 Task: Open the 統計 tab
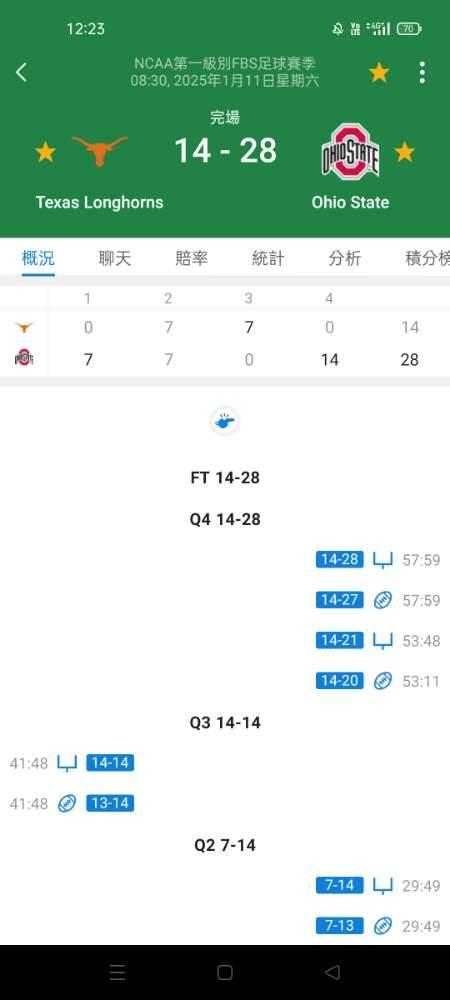[268, 258]
